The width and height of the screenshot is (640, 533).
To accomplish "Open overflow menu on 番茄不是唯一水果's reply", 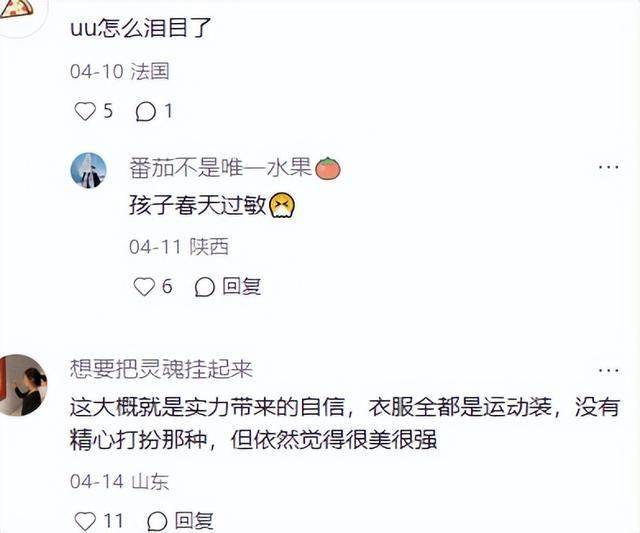I will click(x=608, y=167).
